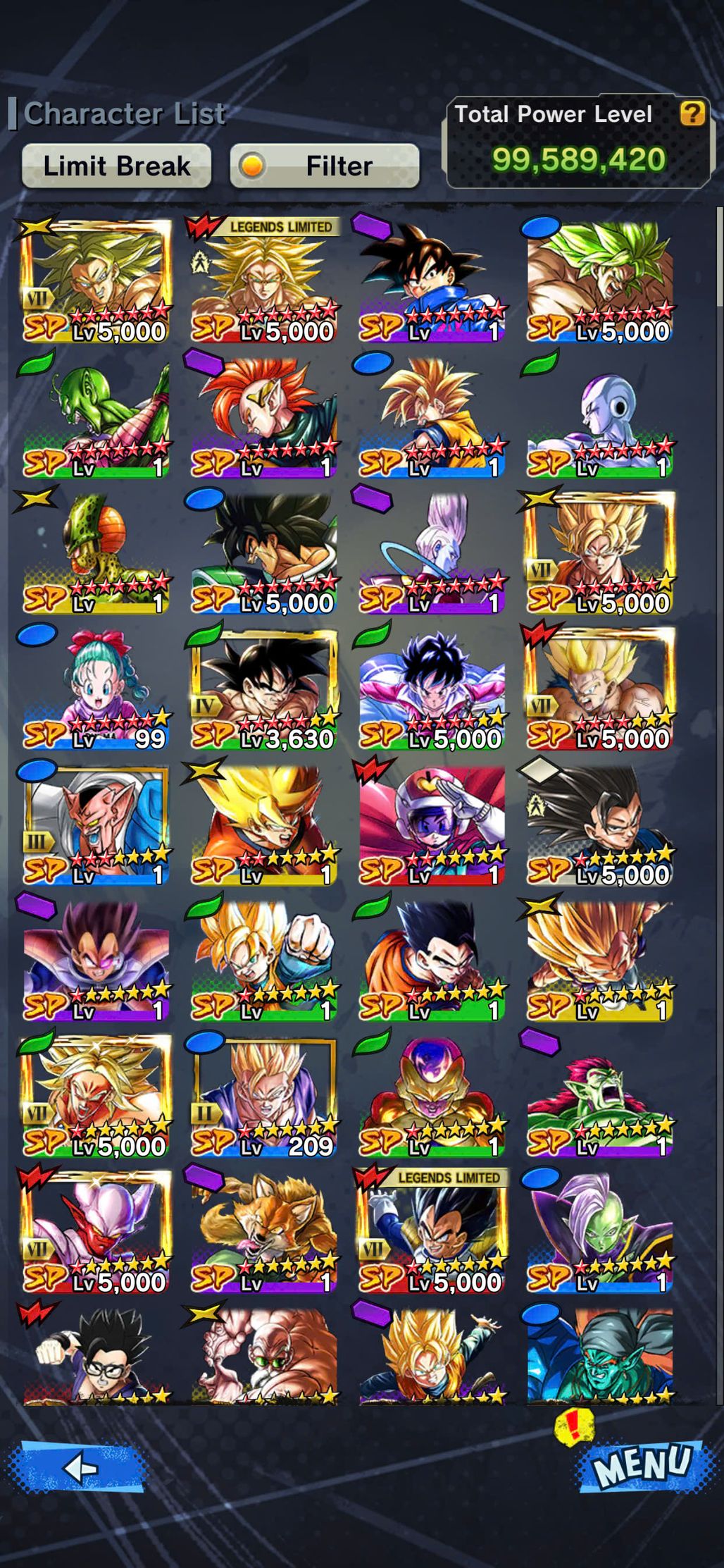Open the Goku card at Lv 3,630

[265, 689]
